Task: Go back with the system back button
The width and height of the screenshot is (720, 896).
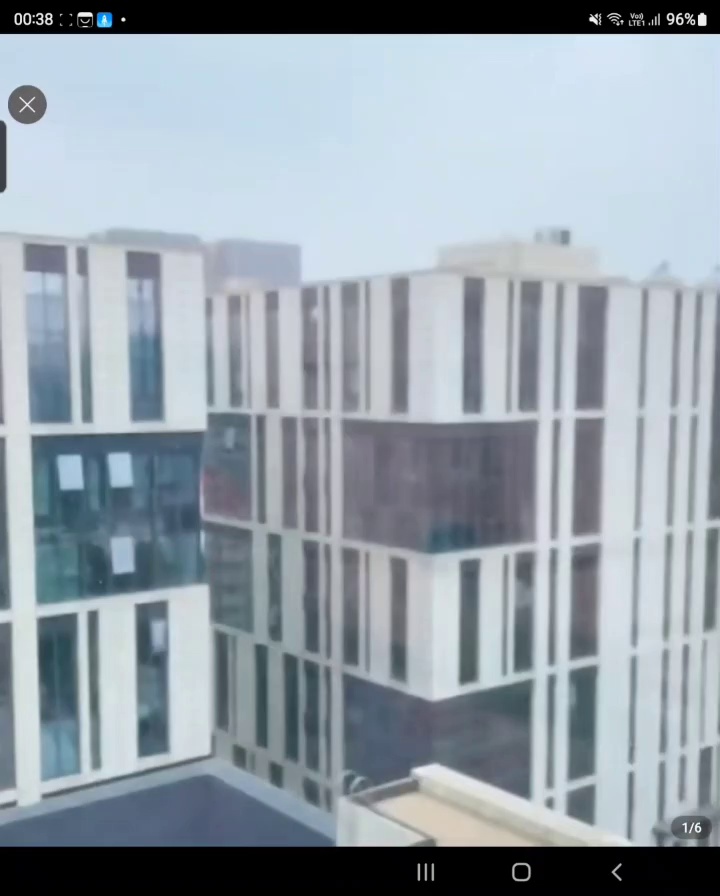Action: tap(616, 872)
